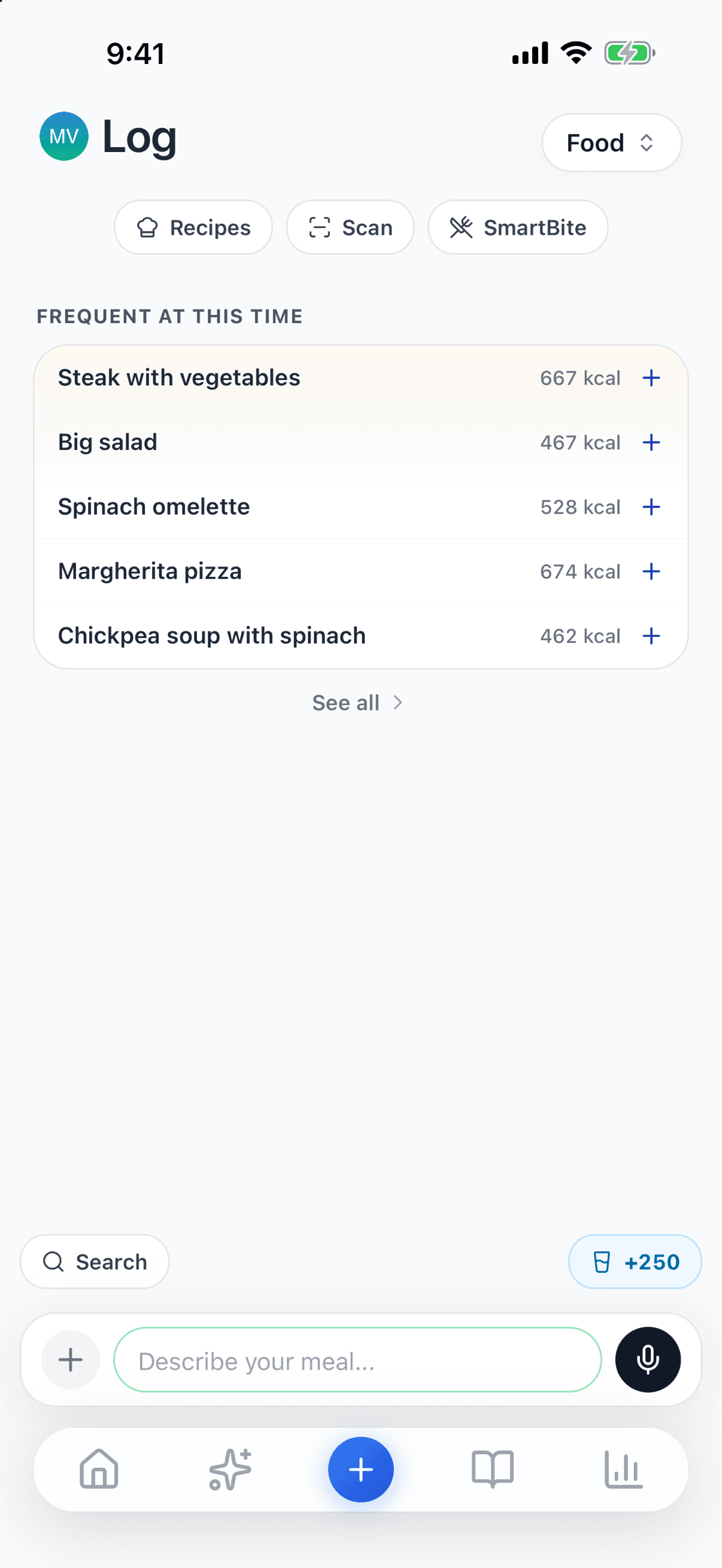Image resolution: width=722 pixels, height=1568 pixels.
Task: Tap the blue center plus button
Action: [x=361, y=1469]
